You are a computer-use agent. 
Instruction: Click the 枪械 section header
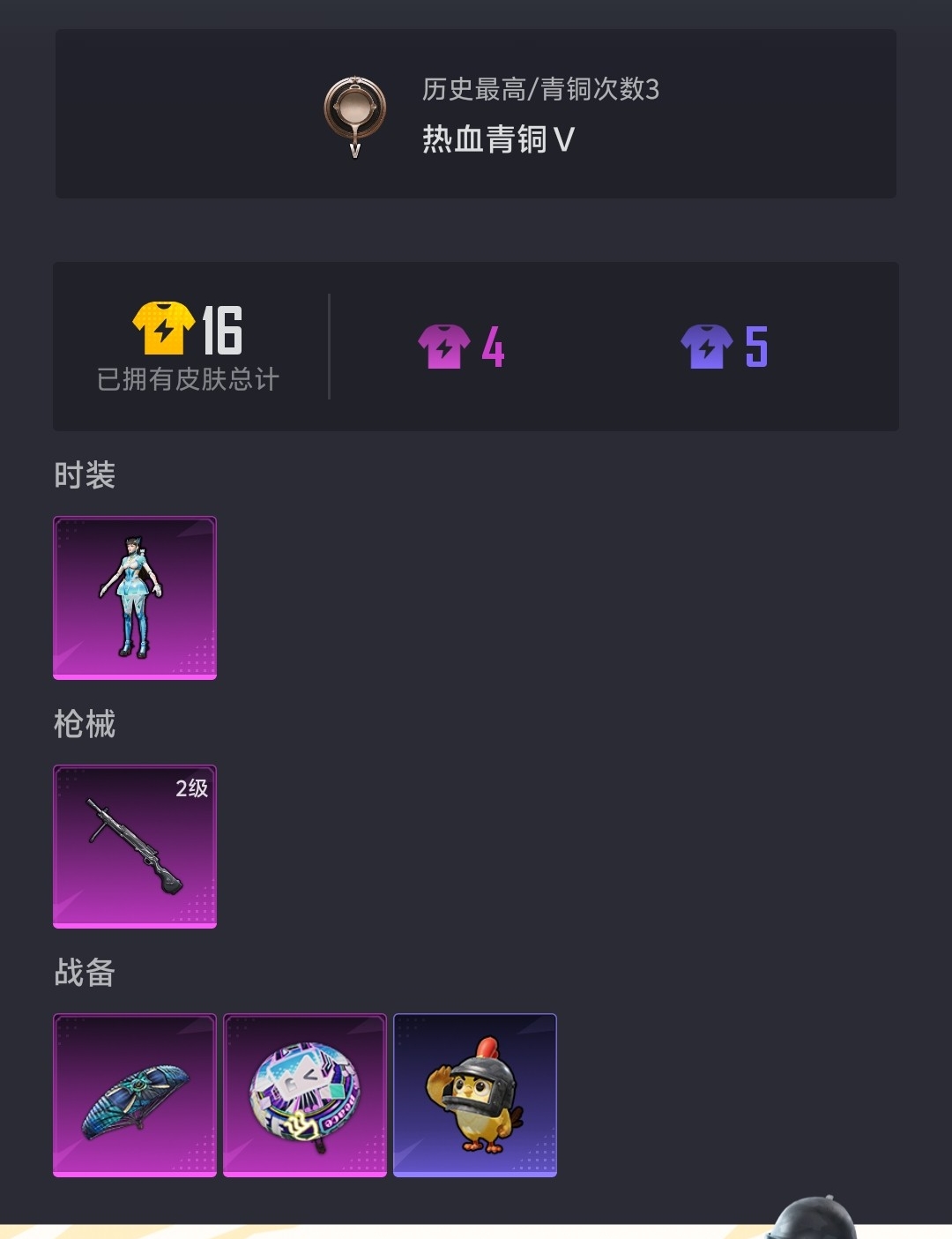(84, 723)
